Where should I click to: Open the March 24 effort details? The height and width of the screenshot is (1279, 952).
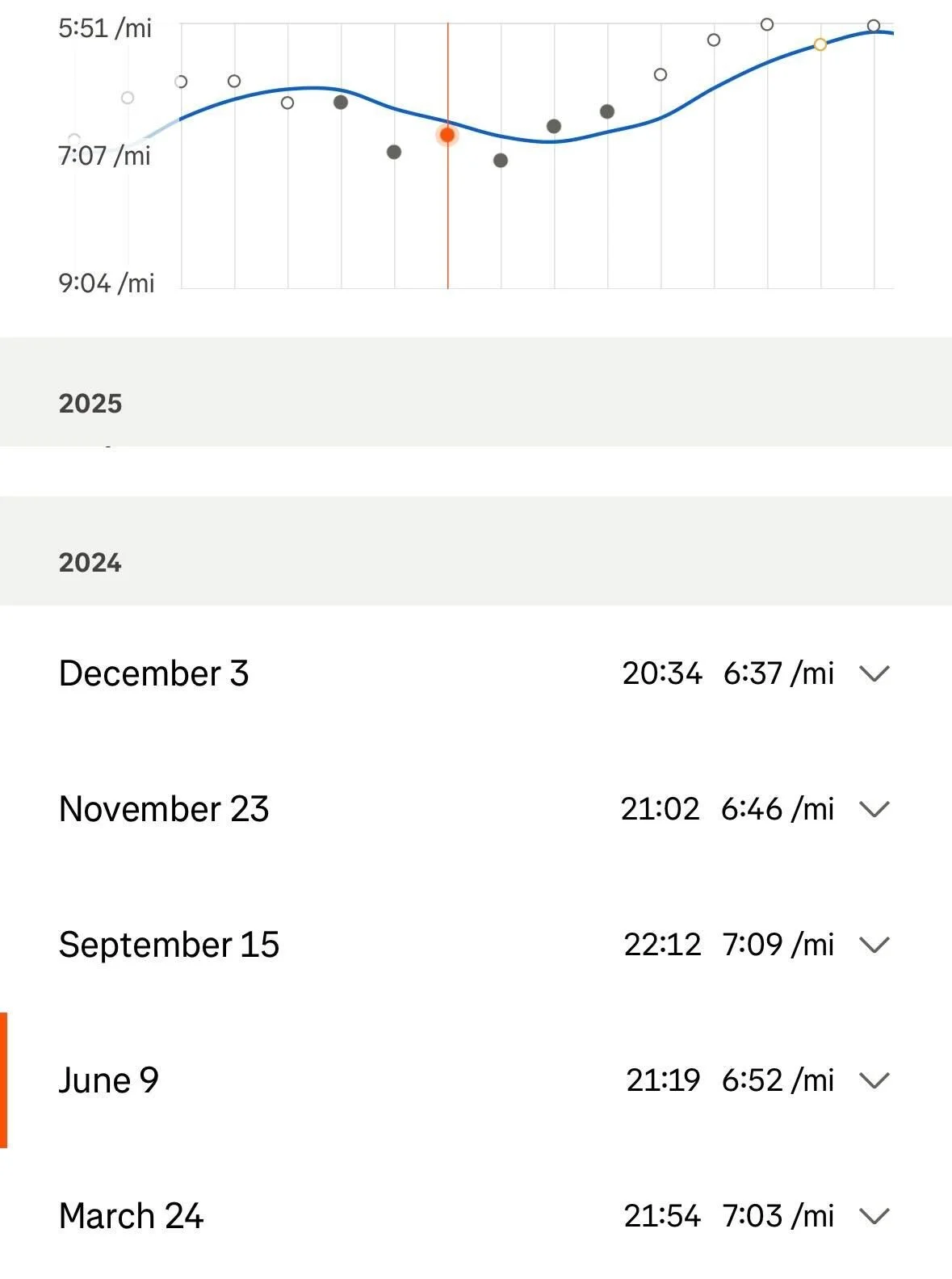click(x=874, y=1216)
